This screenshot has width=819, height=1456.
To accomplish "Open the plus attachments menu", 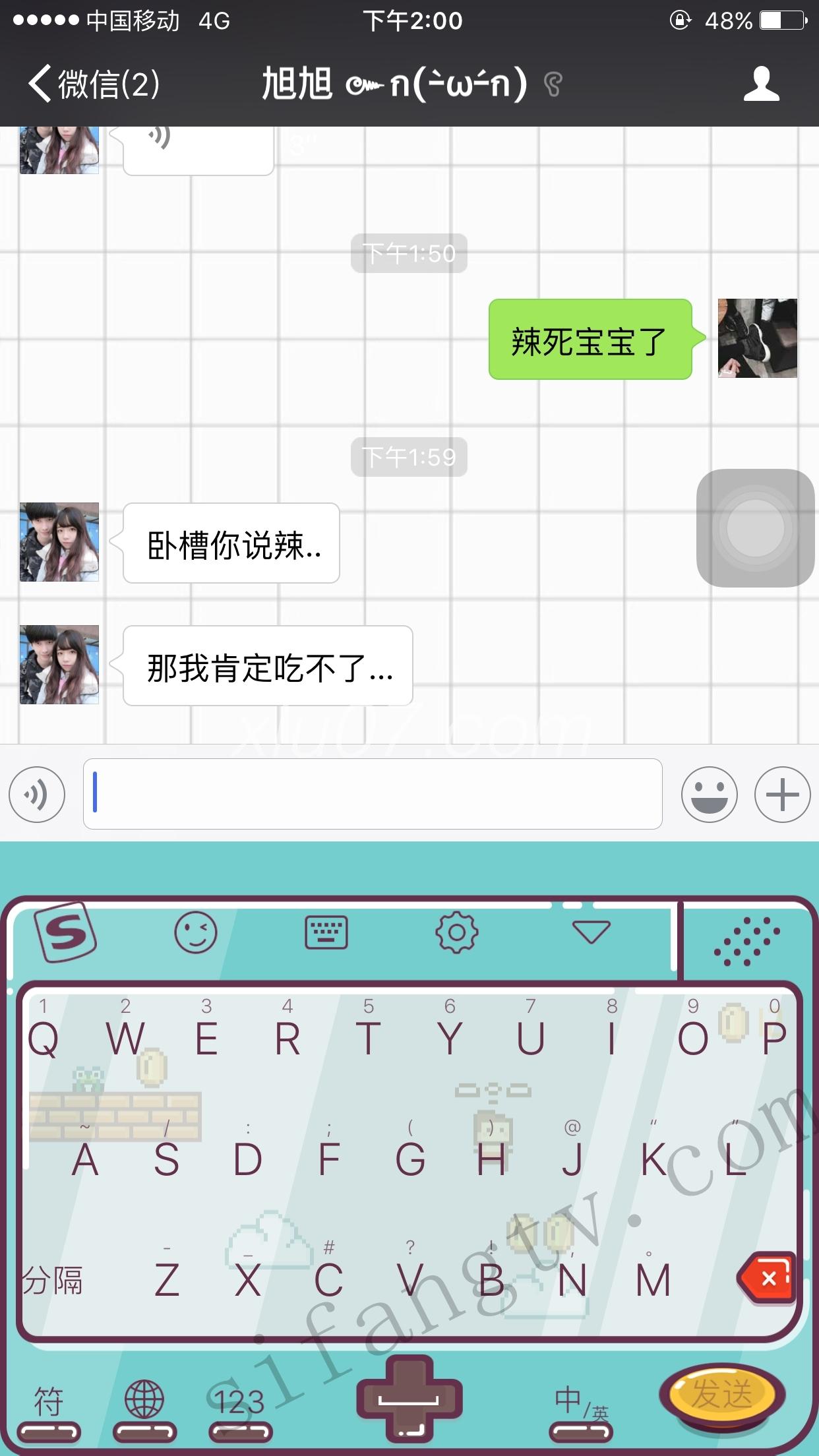I will pos(782,795).
